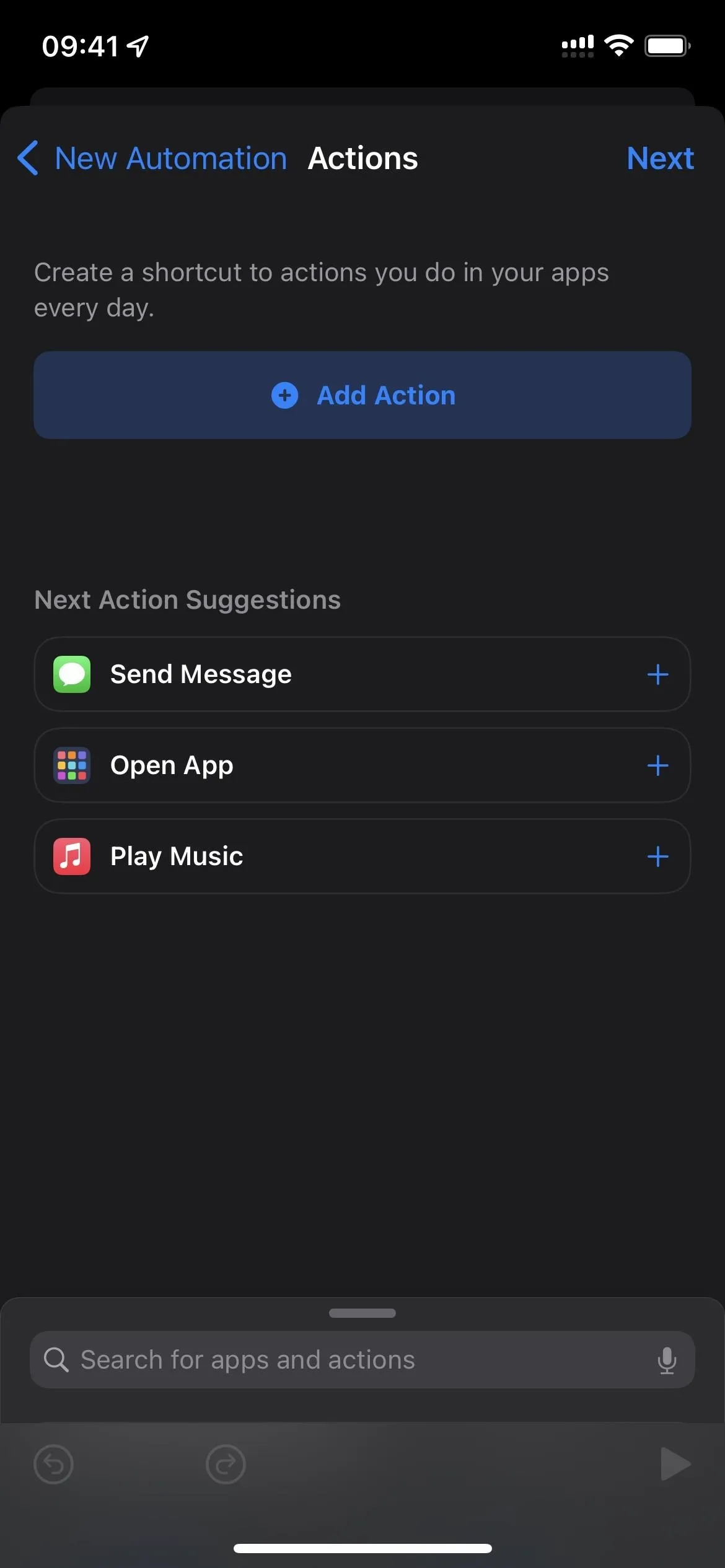Viewport: 725px width, 1568px height.
Task: Go back to New Automation
Action: (152, 159)
